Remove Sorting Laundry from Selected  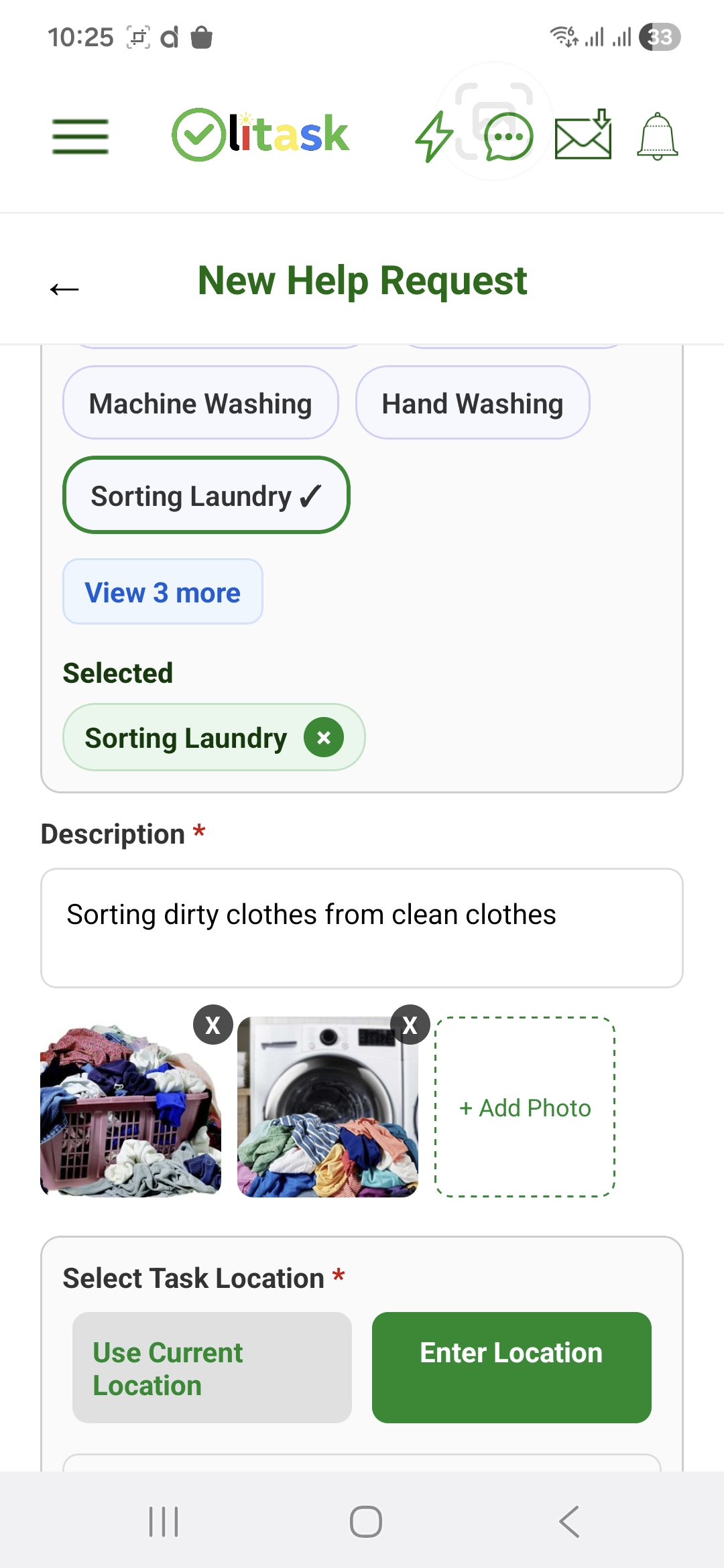tap(324, 738)
